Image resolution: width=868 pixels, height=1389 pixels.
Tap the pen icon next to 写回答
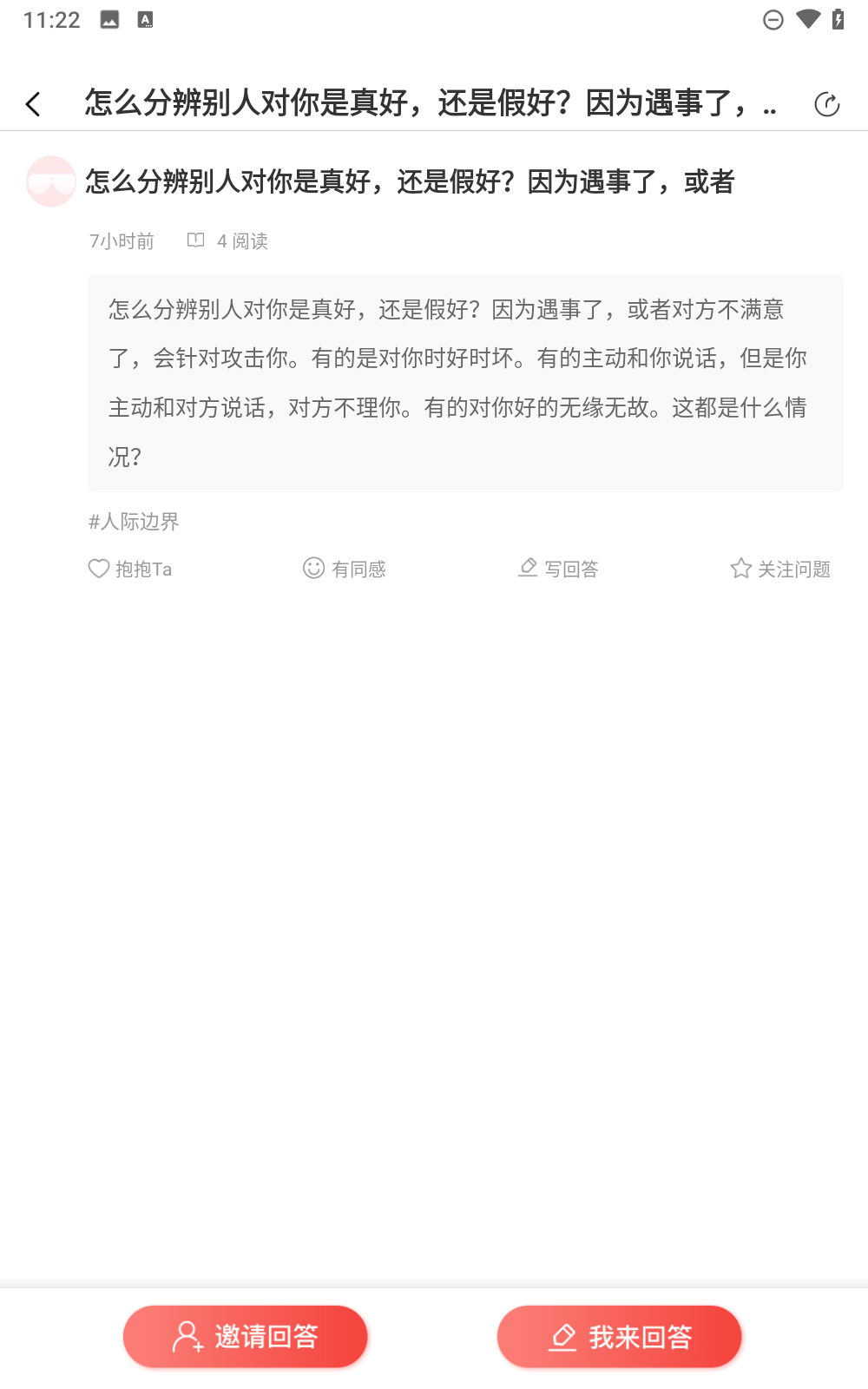pyautogui.click(x=528, y=568)
